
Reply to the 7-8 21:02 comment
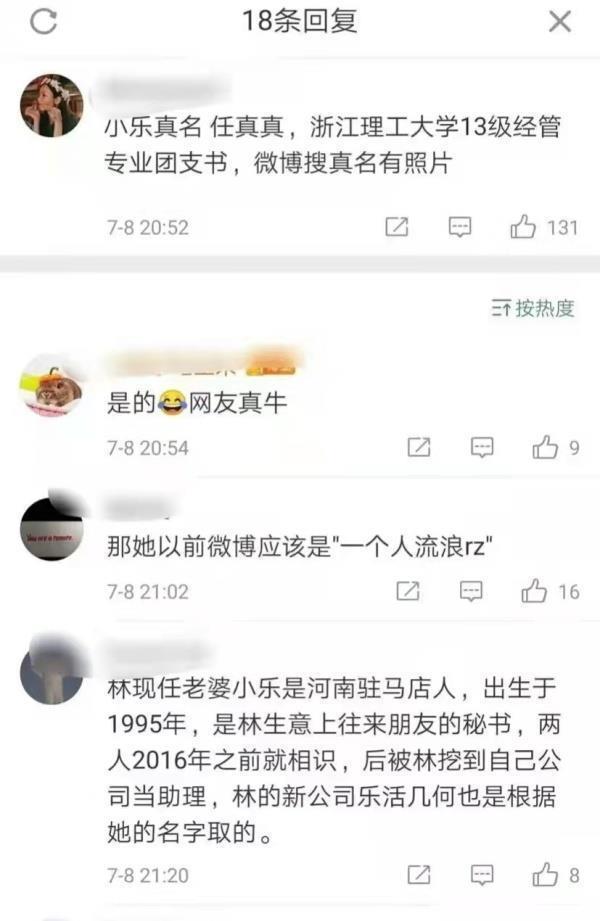[471, 592]
